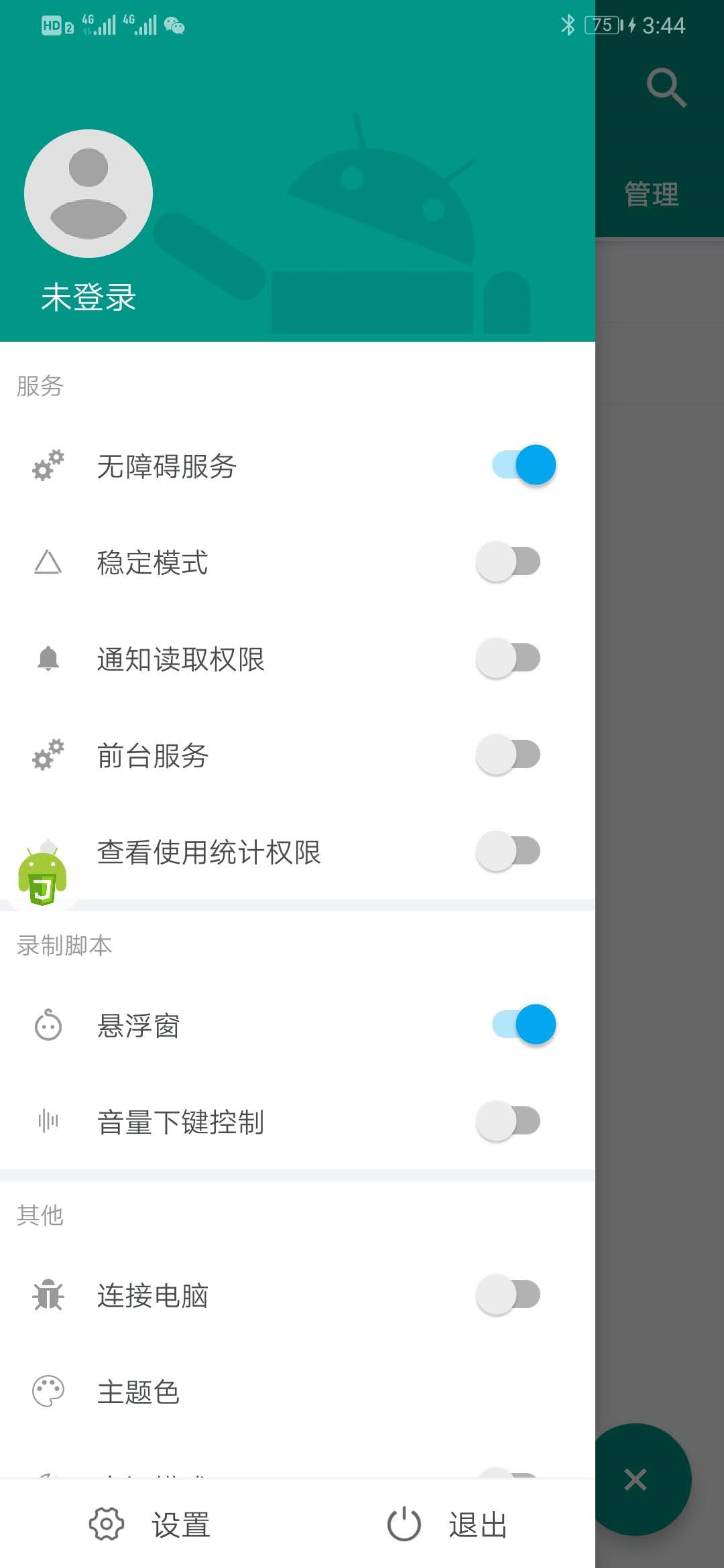This screenshot has width=724, height=1568.
Task: Open the search magnifier icon
Action: (666, 87)
